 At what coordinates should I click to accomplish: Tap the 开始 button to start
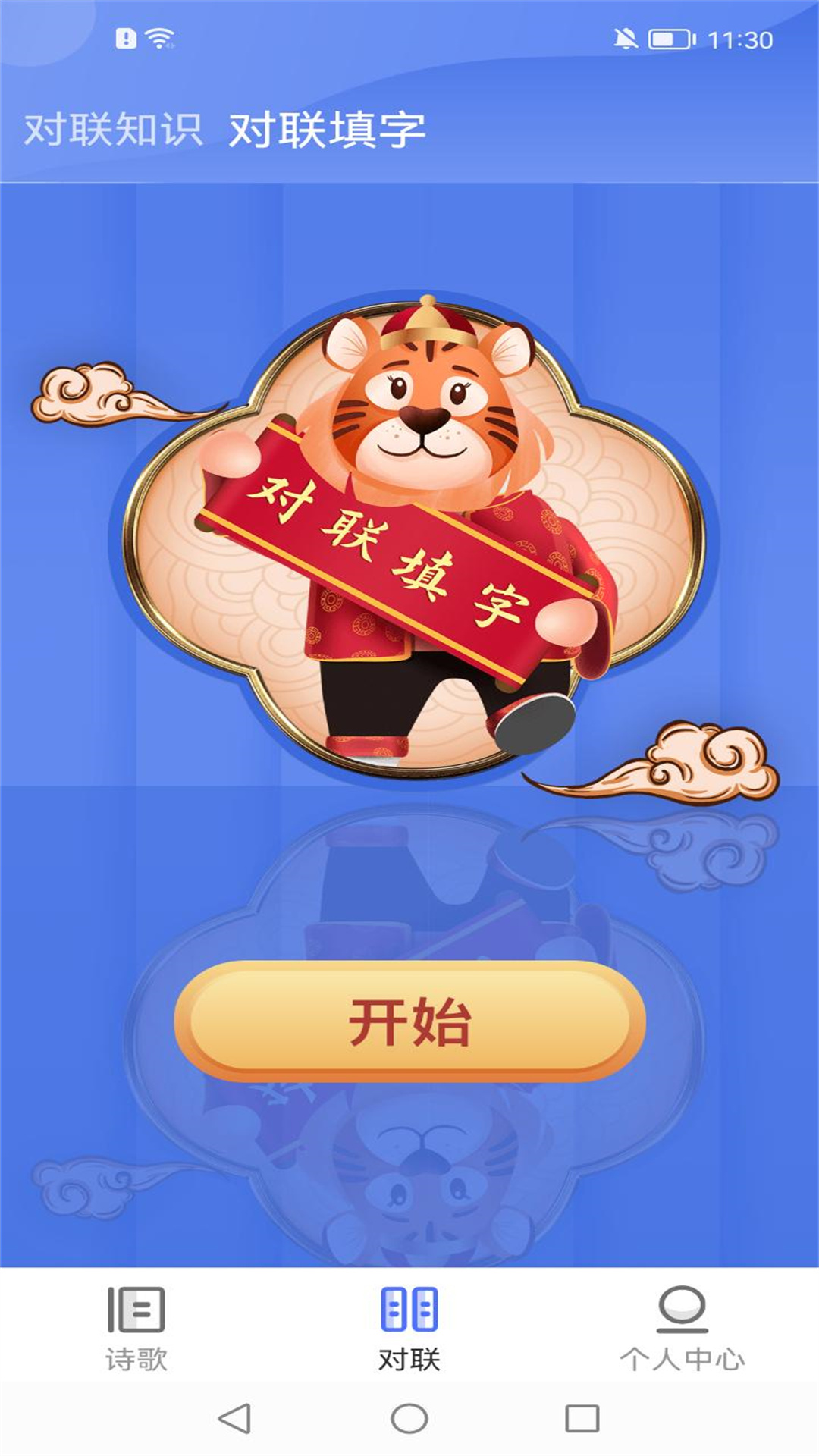point(409,1021)
